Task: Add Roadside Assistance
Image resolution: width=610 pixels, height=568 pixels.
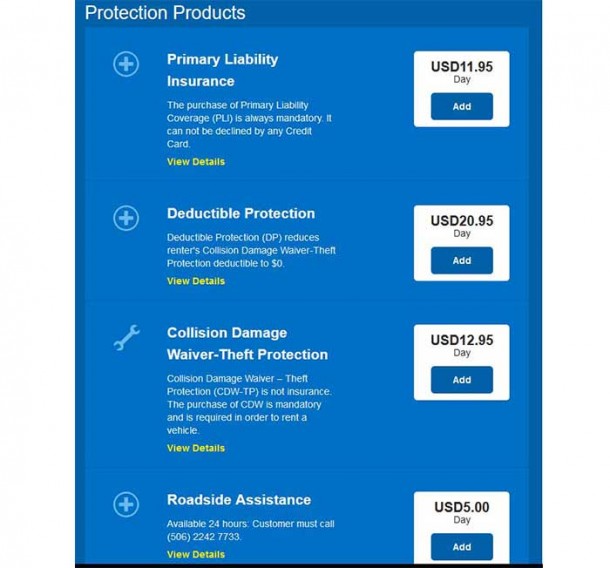Action: [x=461, y=547]
